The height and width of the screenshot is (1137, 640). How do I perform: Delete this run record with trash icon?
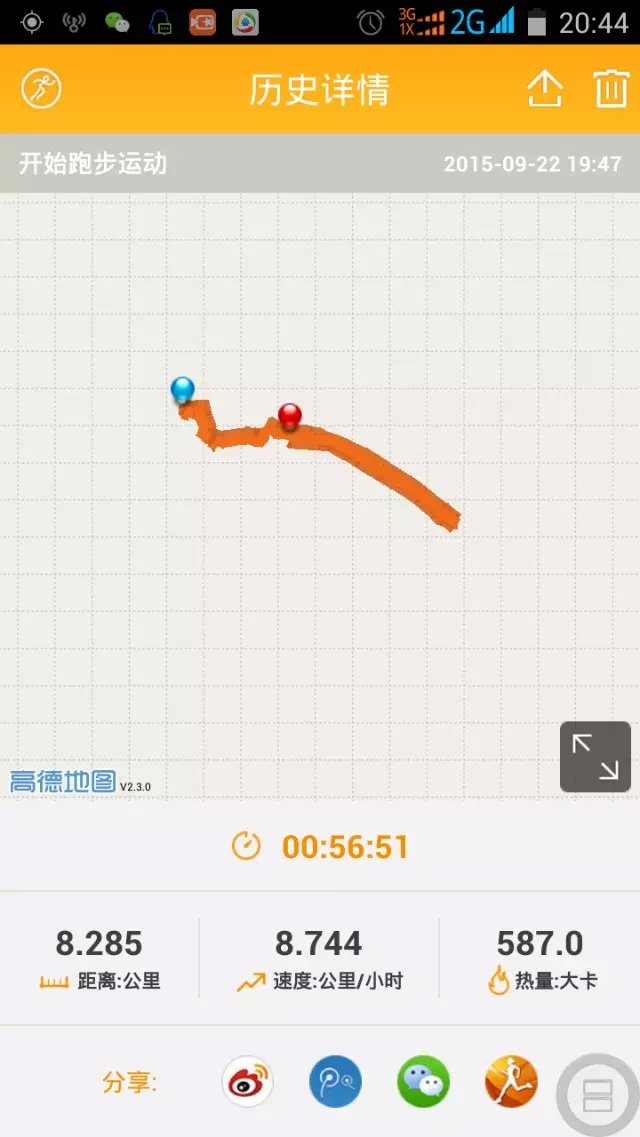click(609, 89)
